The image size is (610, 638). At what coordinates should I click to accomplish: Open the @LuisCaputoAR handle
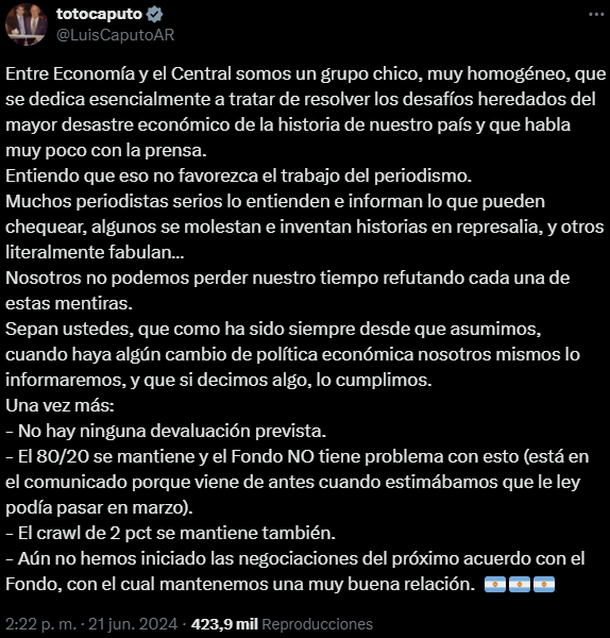[116, 34]
